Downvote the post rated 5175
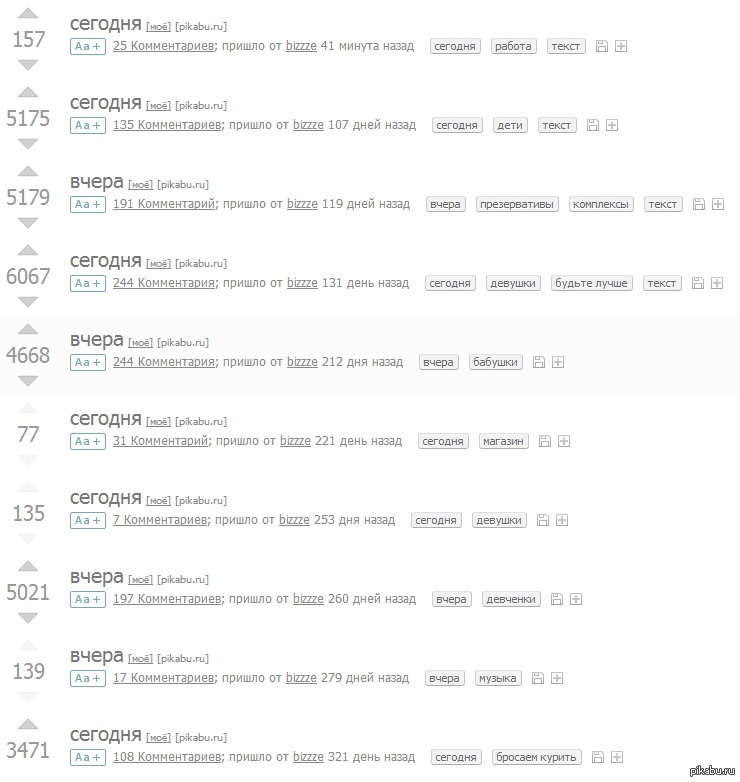This screenshot has height=782, width=740. 28,143
